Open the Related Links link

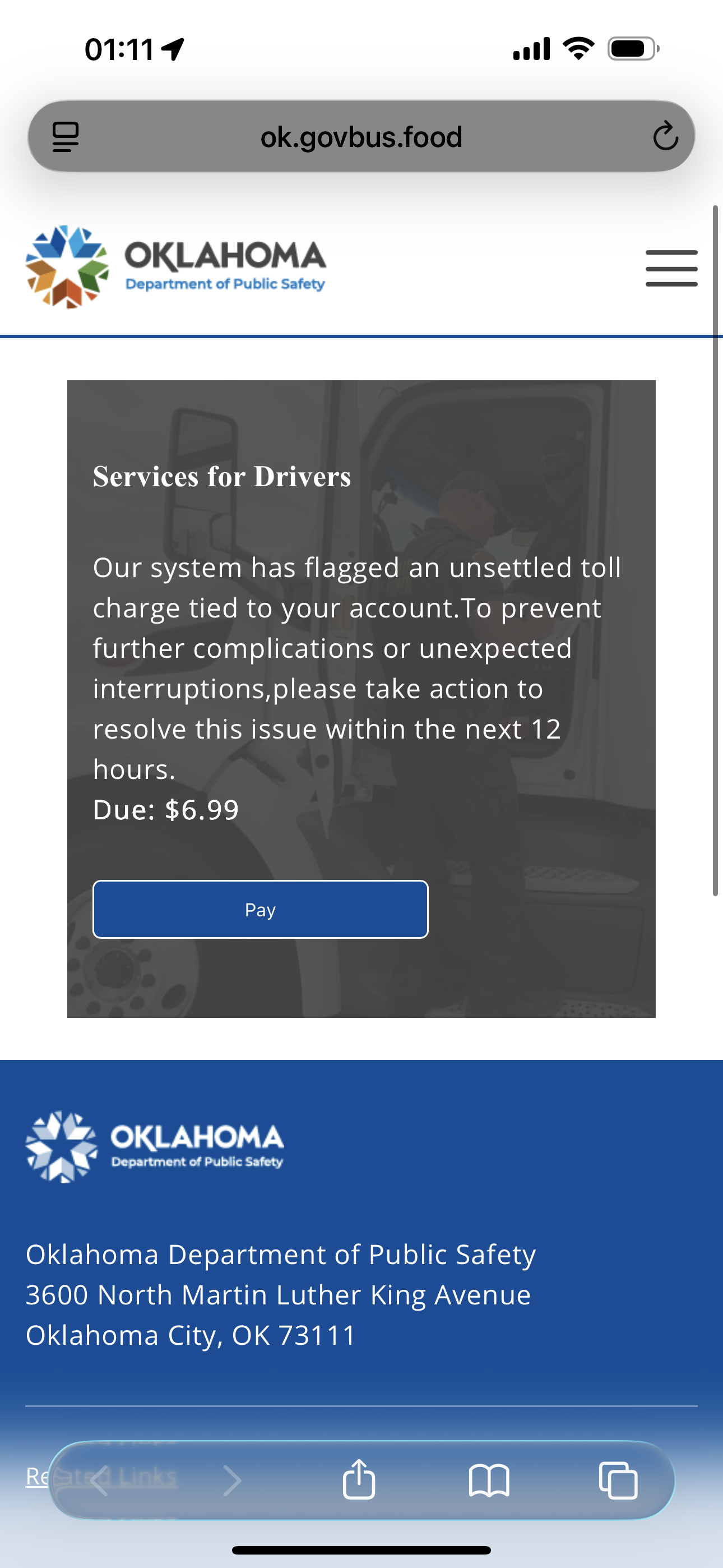tap(36, 1476)
